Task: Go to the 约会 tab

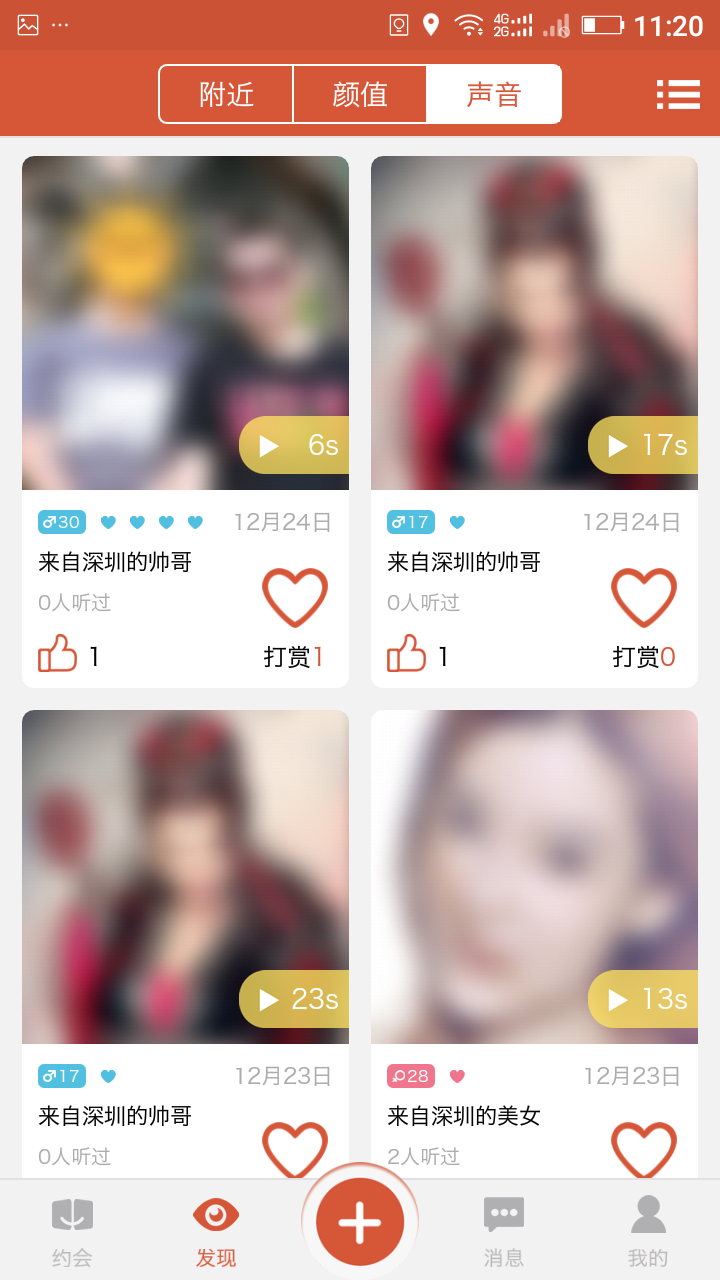Action: (x=72, y=1231)
